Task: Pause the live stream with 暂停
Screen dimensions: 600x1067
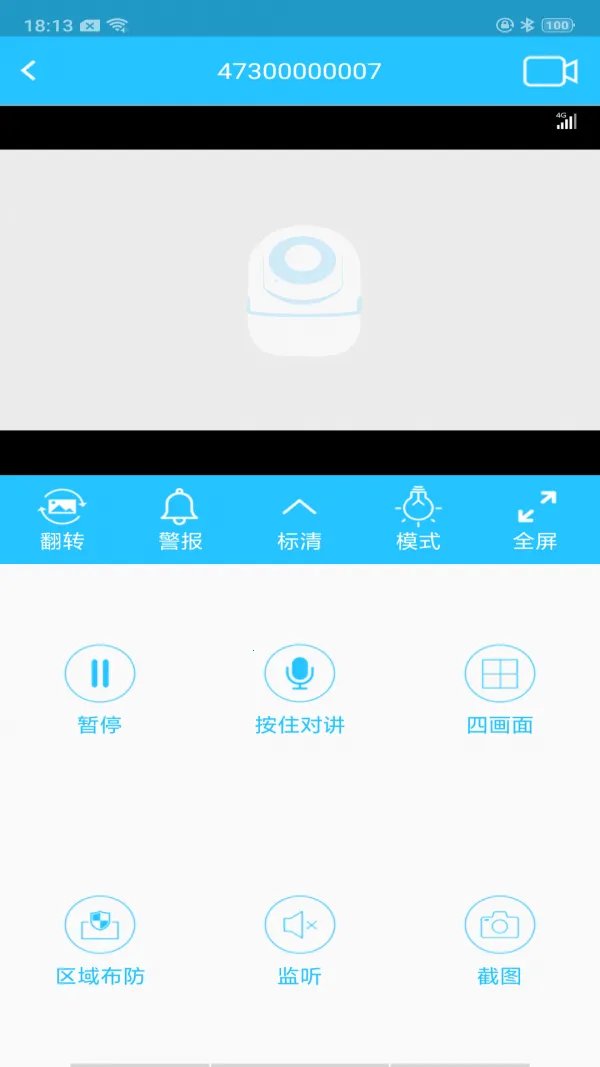Action: [x=100, y=674]
